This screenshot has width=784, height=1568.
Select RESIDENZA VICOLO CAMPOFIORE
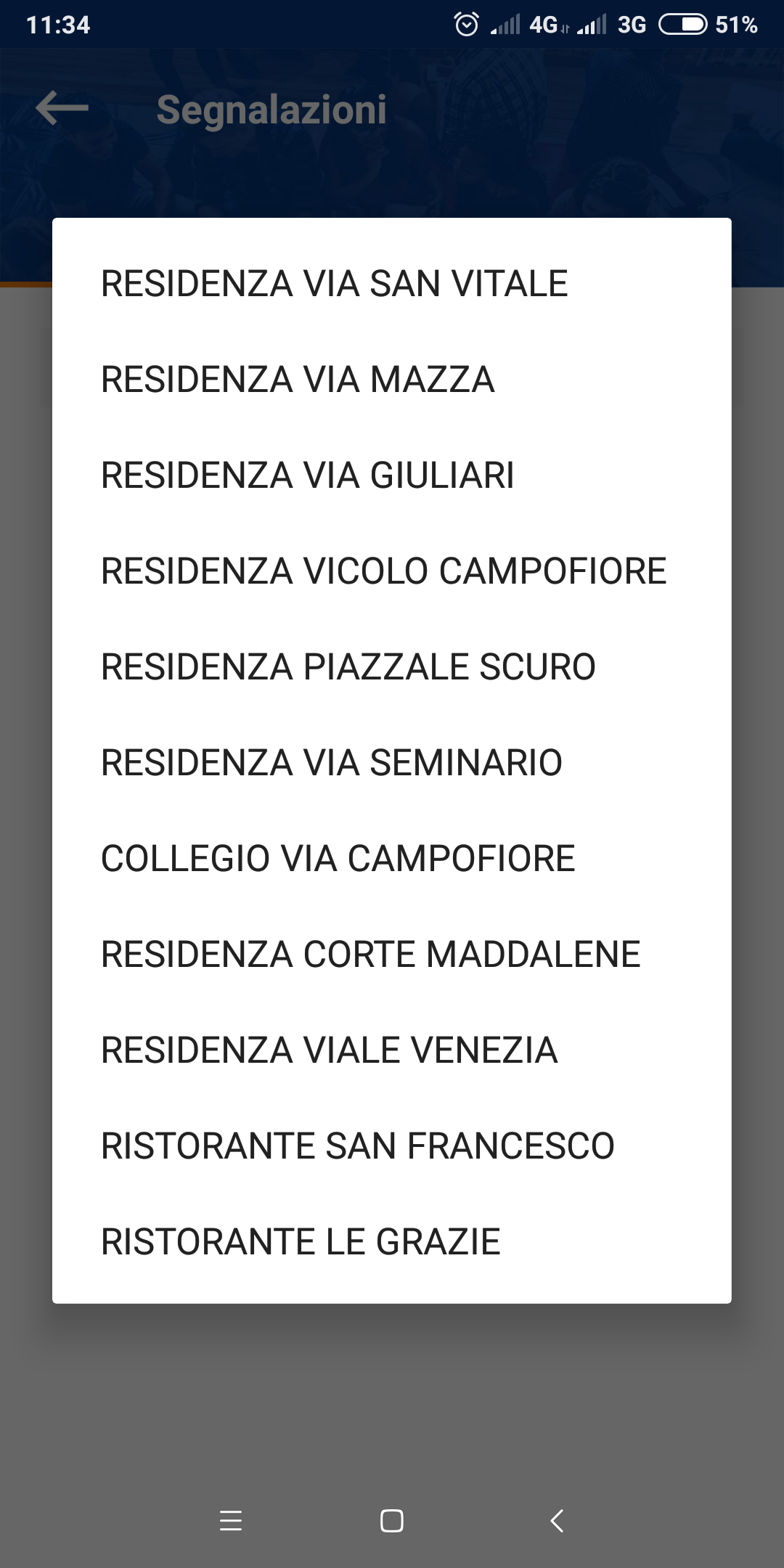click(x=383, y=571)
